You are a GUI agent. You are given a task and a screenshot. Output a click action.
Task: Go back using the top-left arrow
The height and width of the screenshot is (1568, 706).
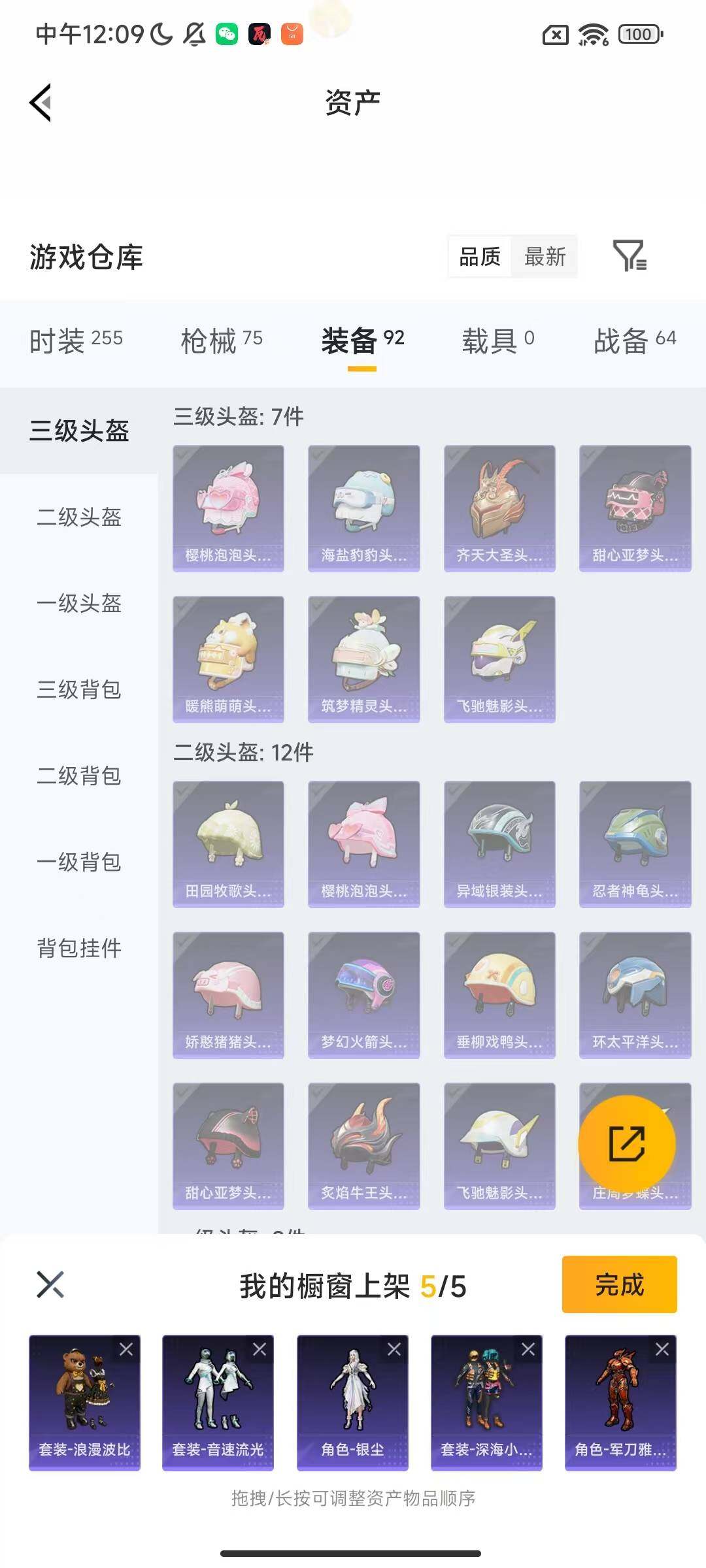(x=39, y=101)
